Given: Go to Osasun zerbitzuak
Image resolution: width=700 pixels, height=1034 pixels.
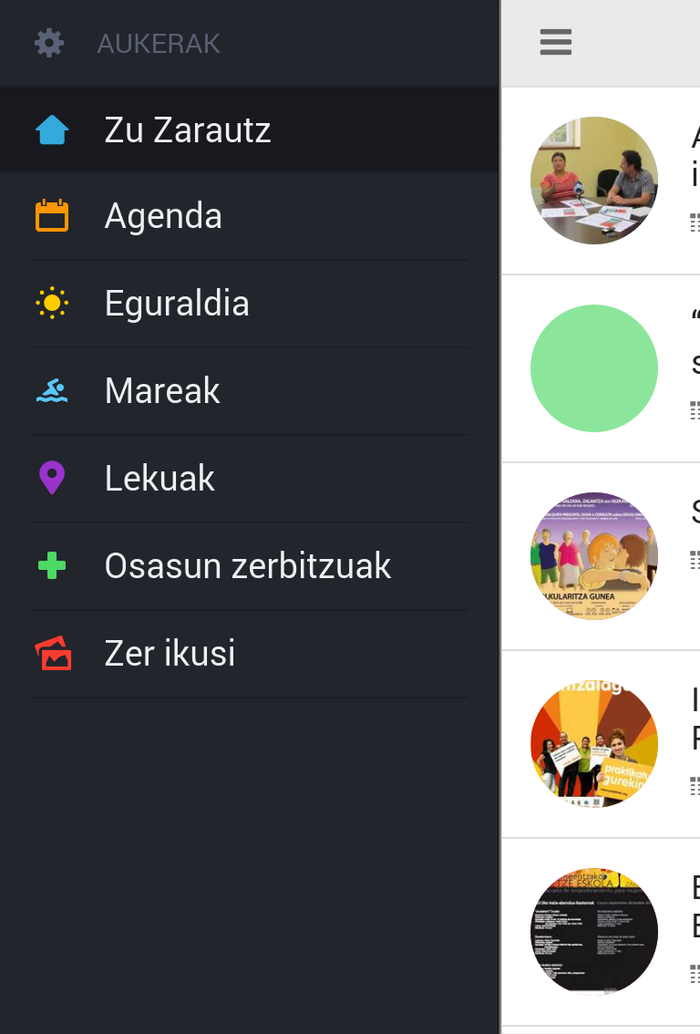Looking at the screenshot, I should (x=247, y=566).
